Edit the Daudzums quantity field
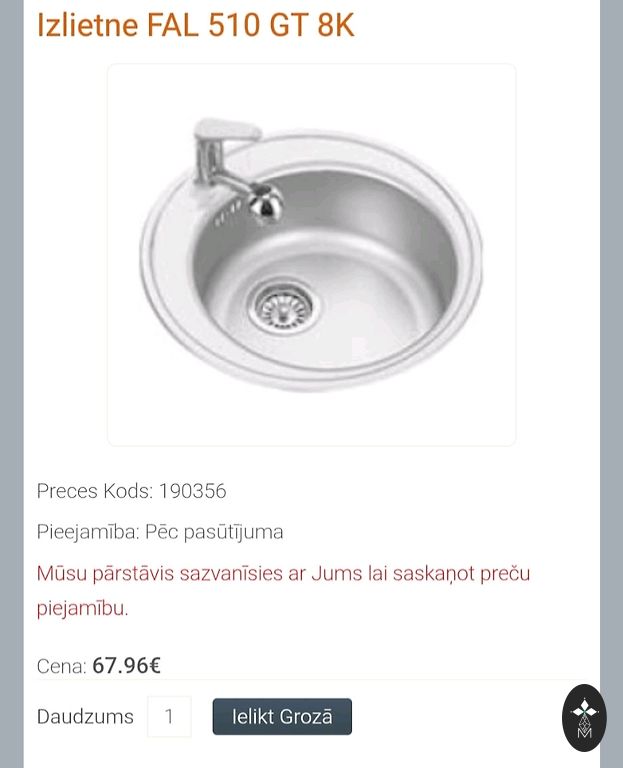 tap(169, 717)
